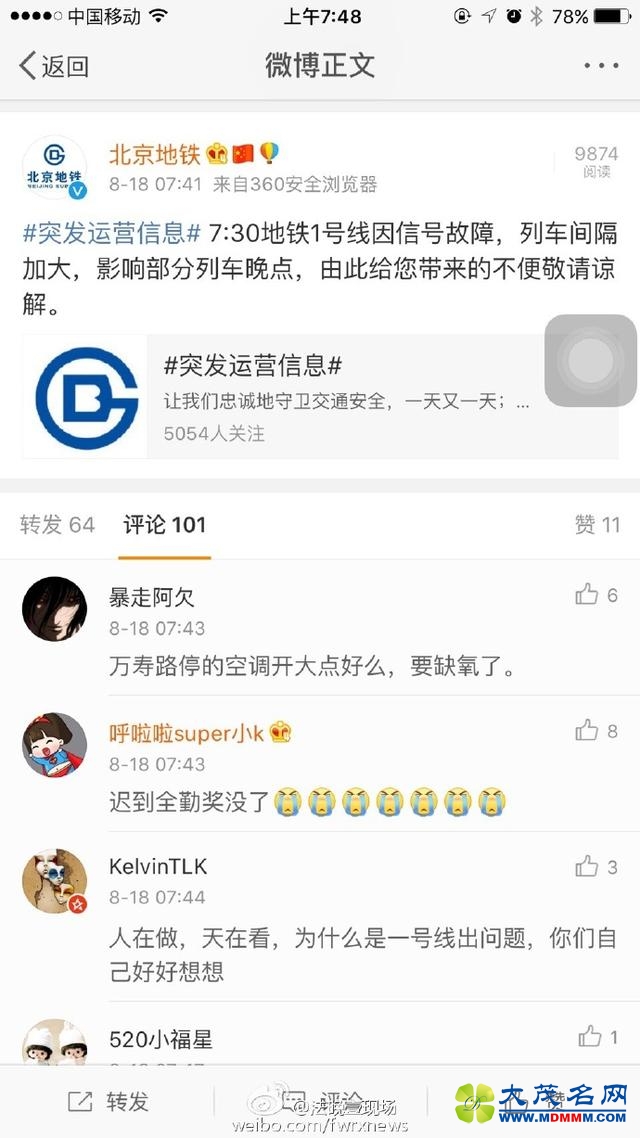Switch to the 评论 101 tab
Viewport: 640px width, 1138px height.
[x=165, y=525]
